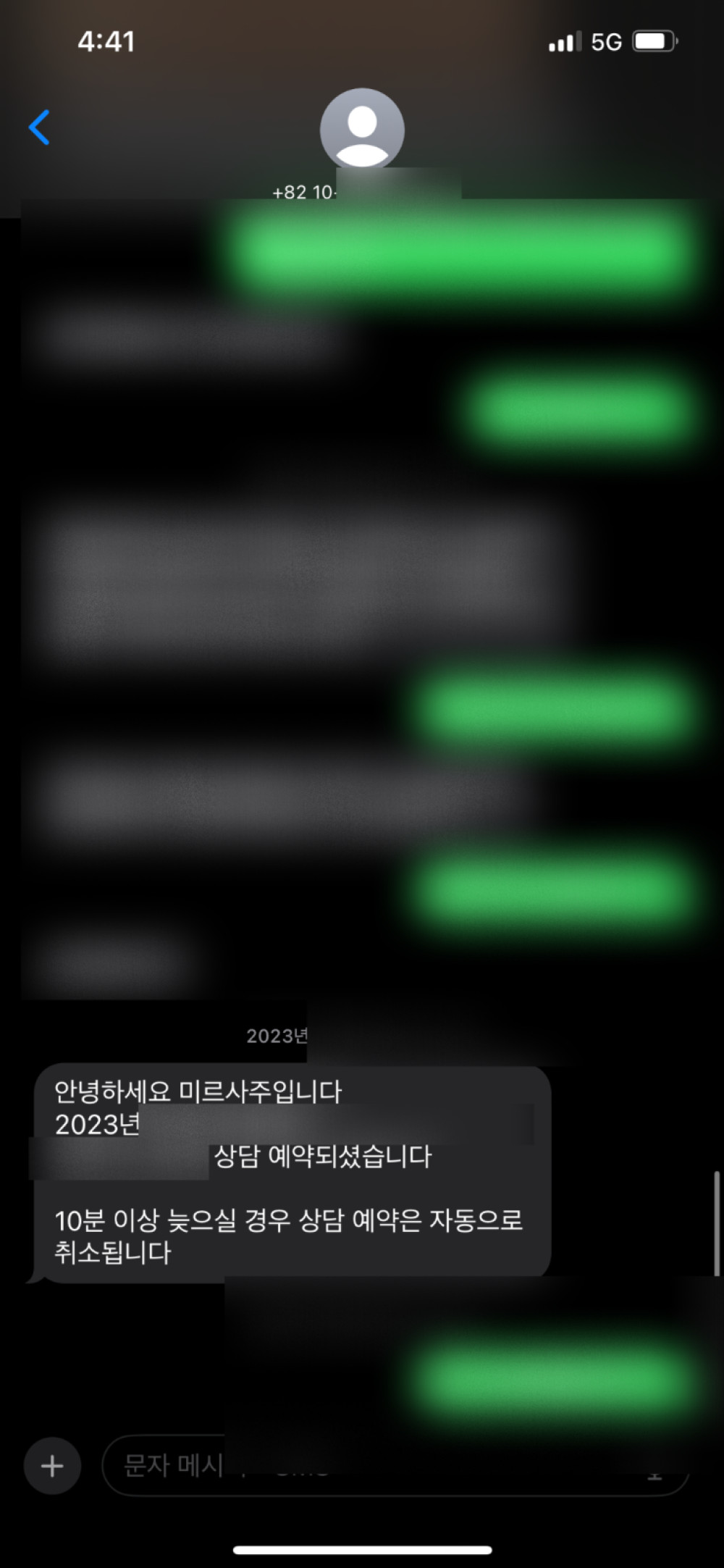
Task: Open the plus attachments menu
Action: 52,1466
